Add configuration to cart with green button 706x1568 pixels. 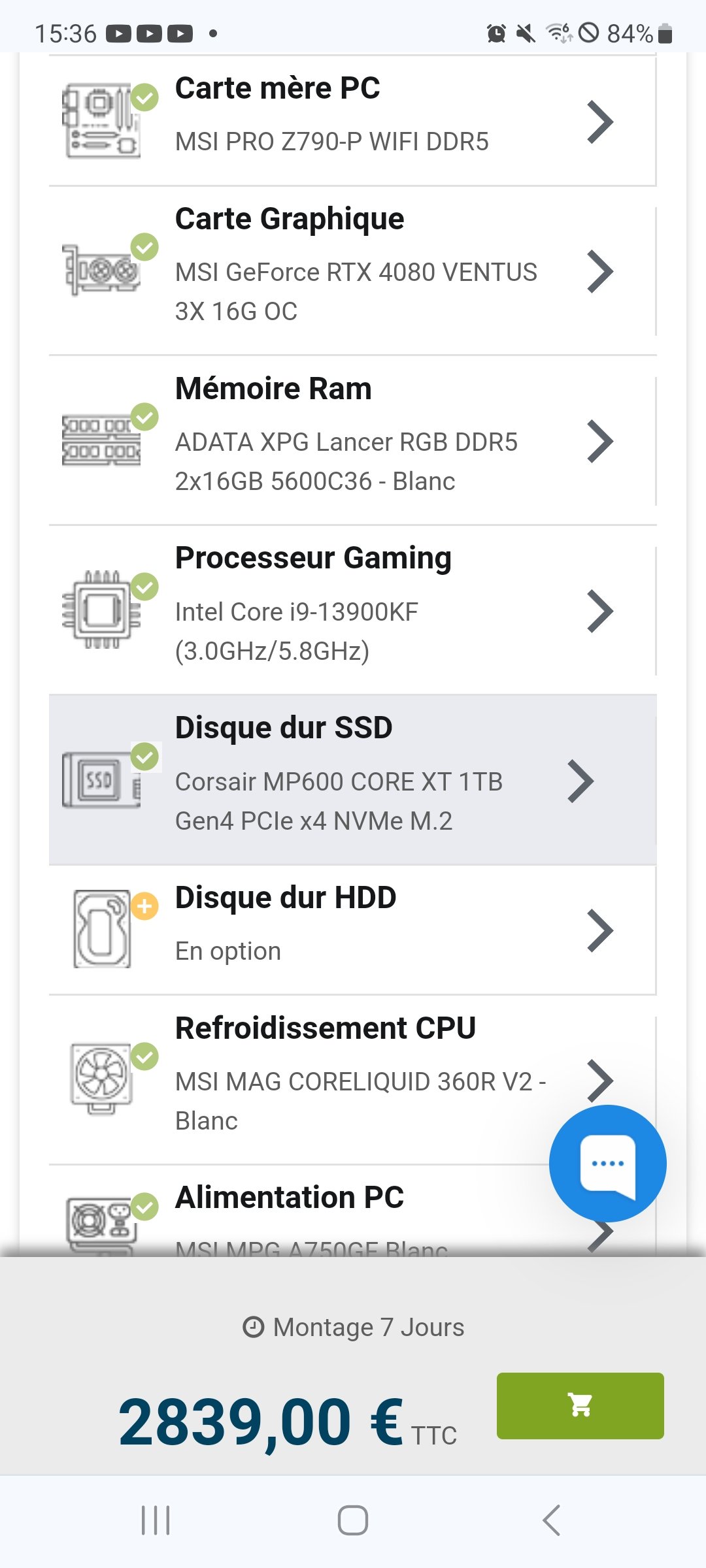click(x=580, y=1405)
